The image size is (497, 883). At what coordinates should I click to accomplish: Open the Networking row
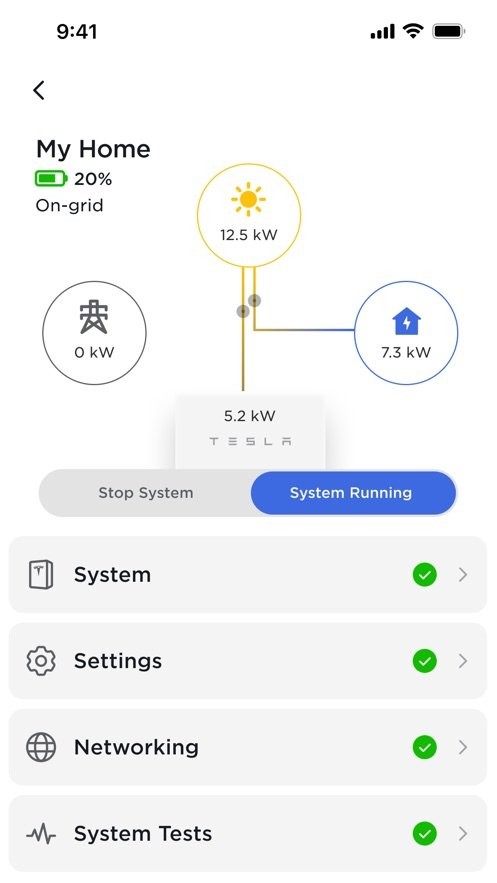[248, 747]
